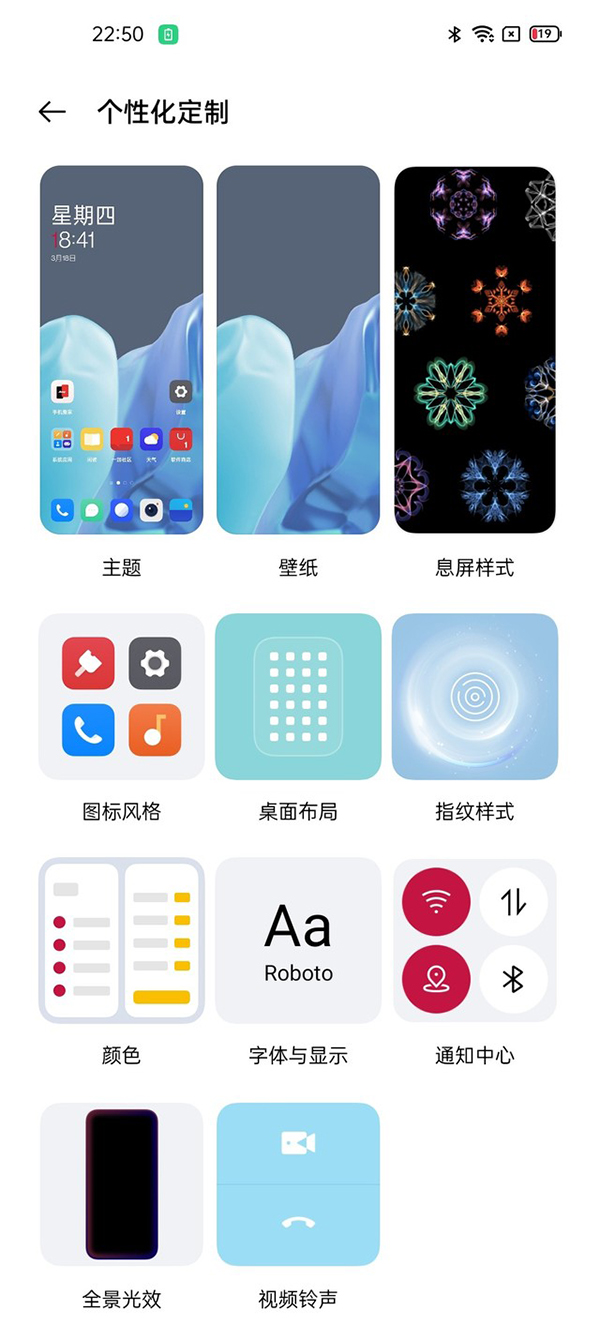Open 全景光效 edge lighting card
The width and height of the screenshot is (600, 1340).
(121, 1184)
